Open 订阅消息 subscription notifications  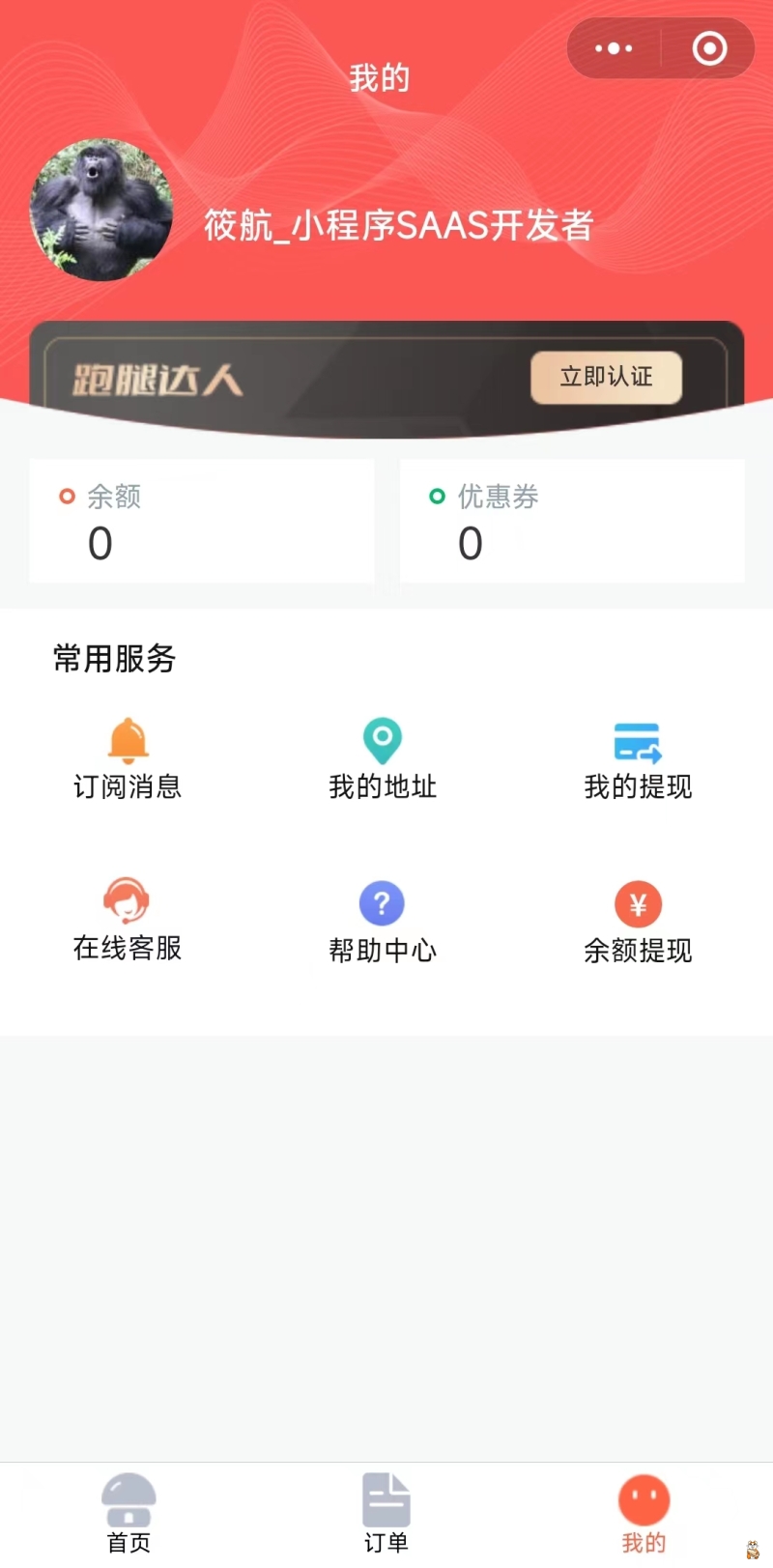point(128,759)
